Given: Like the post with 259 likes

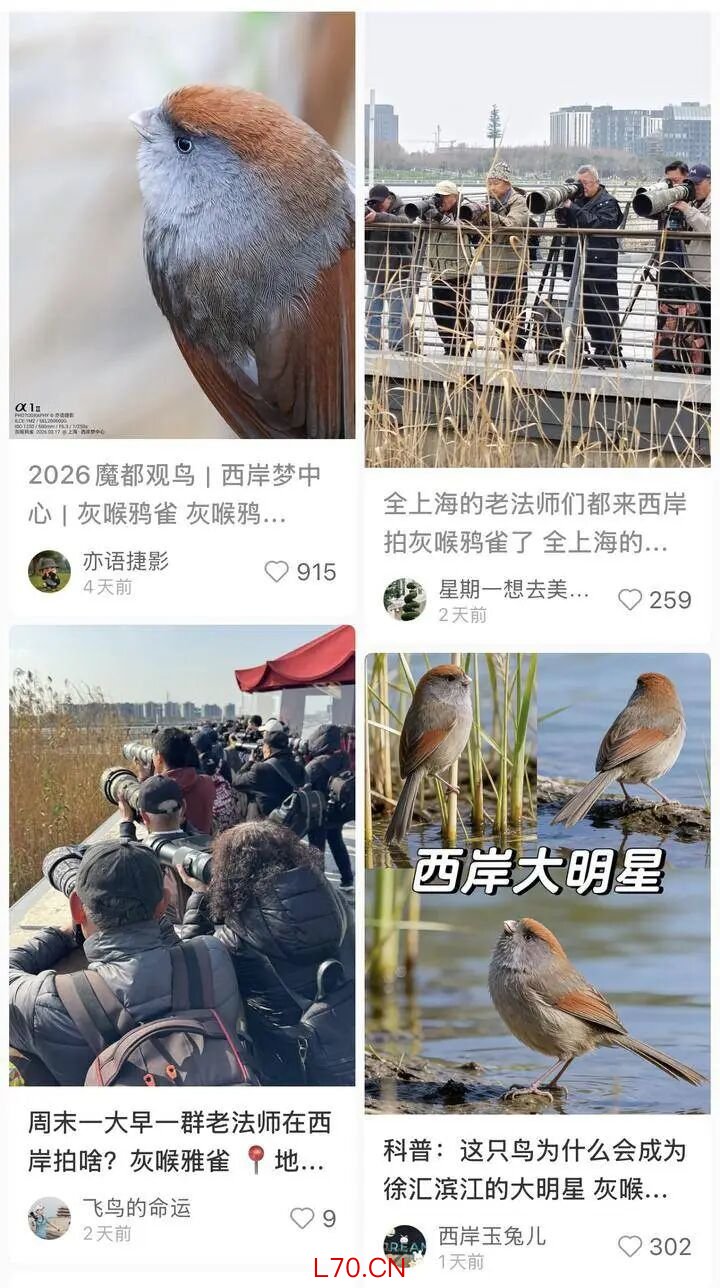Looking at the screenshot, I should coord(630,600).
